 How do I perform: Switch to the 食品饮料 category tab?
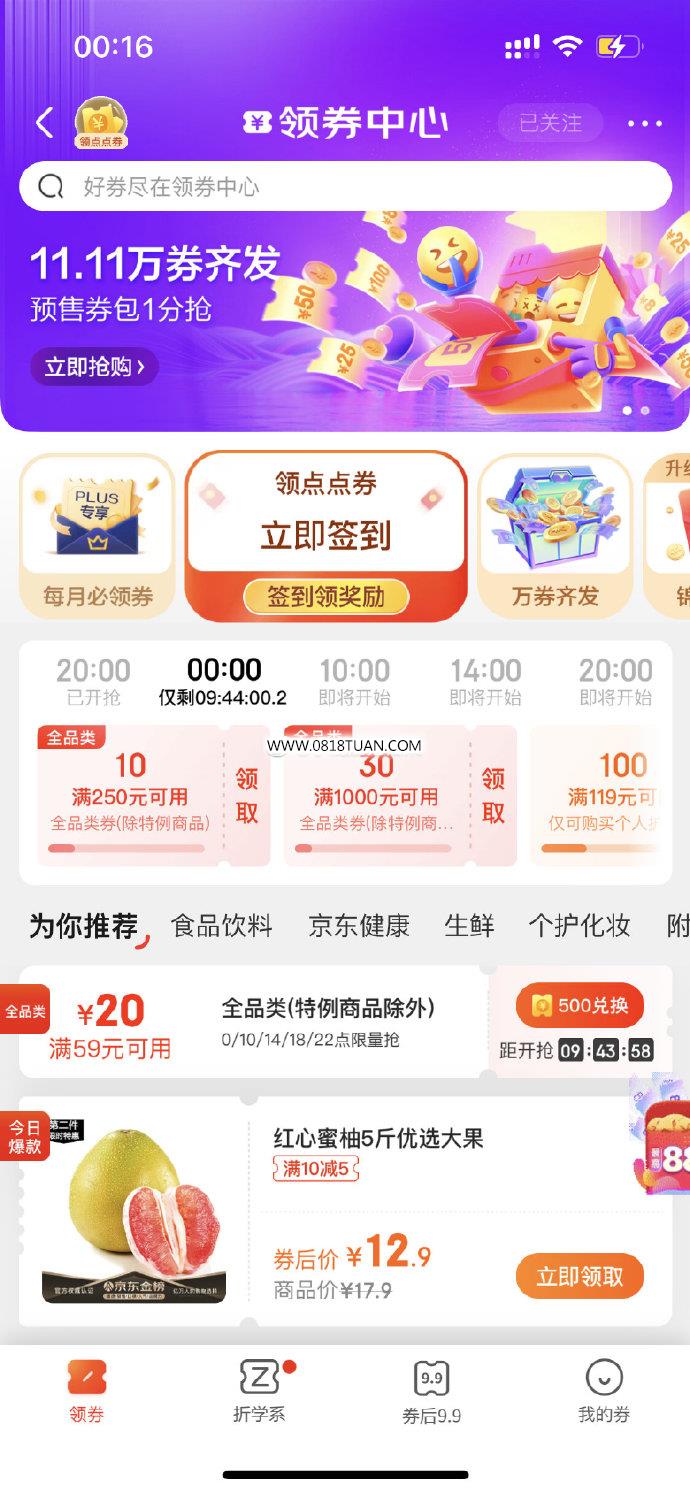pyautogui.click(x=222, y=926)
